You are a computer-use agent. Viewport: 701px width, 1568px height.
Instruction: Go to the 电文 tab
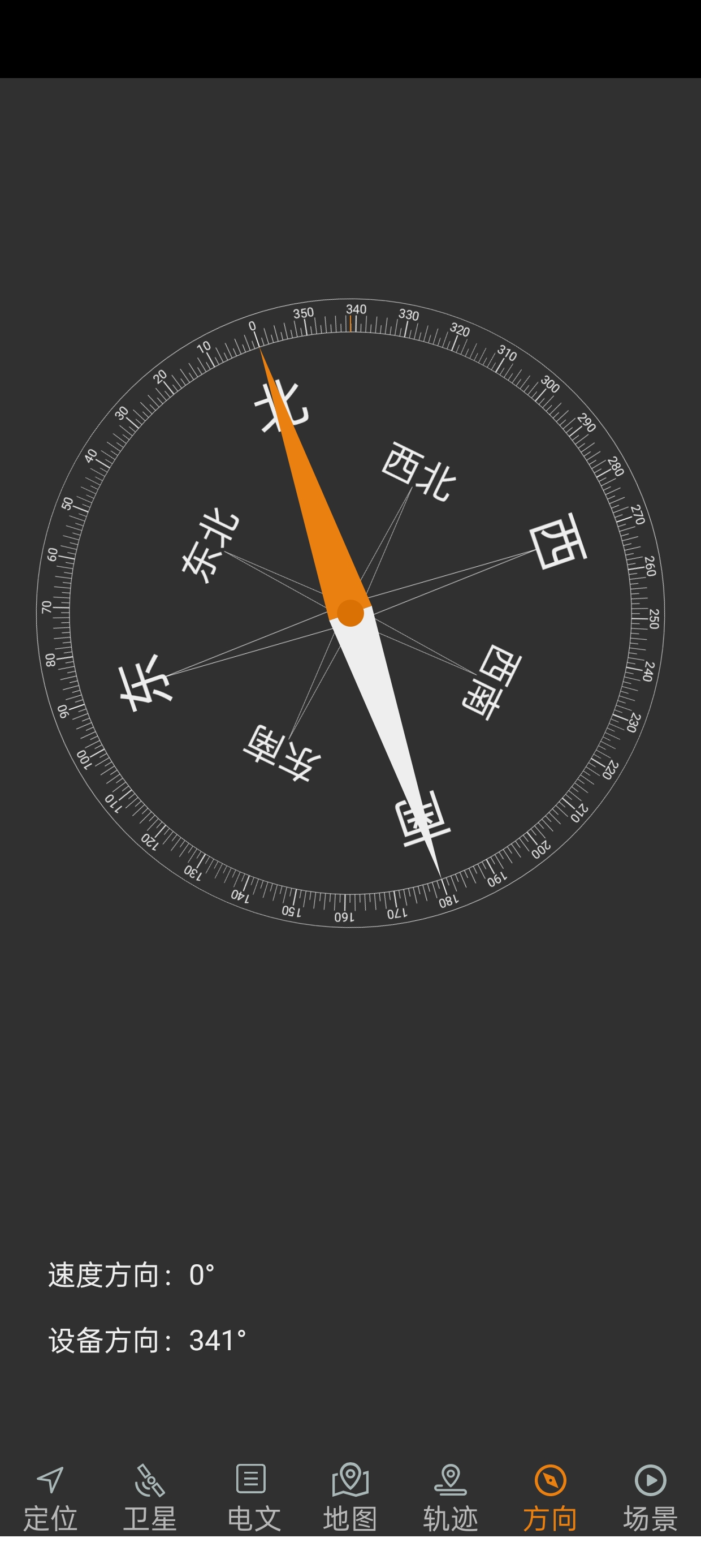coord(250,1497)
